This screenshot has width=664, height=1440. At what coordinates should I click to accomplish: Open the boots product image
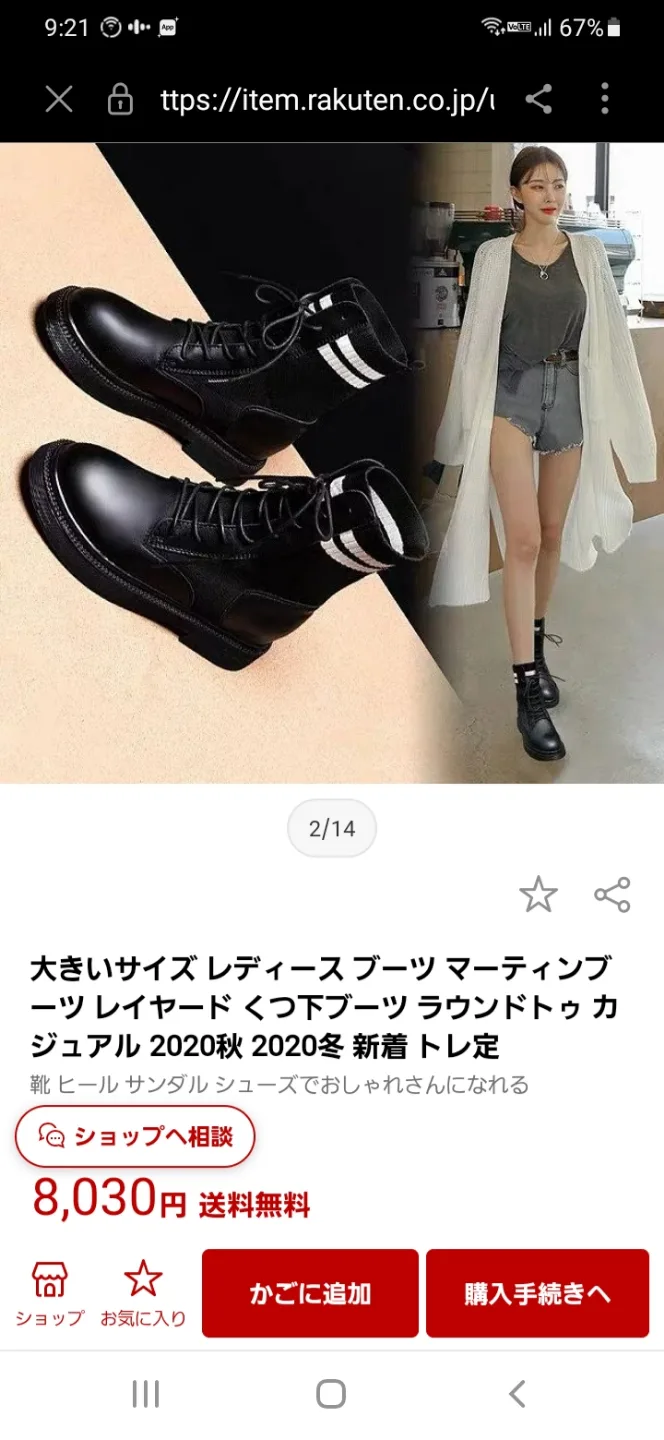(332, 462)
